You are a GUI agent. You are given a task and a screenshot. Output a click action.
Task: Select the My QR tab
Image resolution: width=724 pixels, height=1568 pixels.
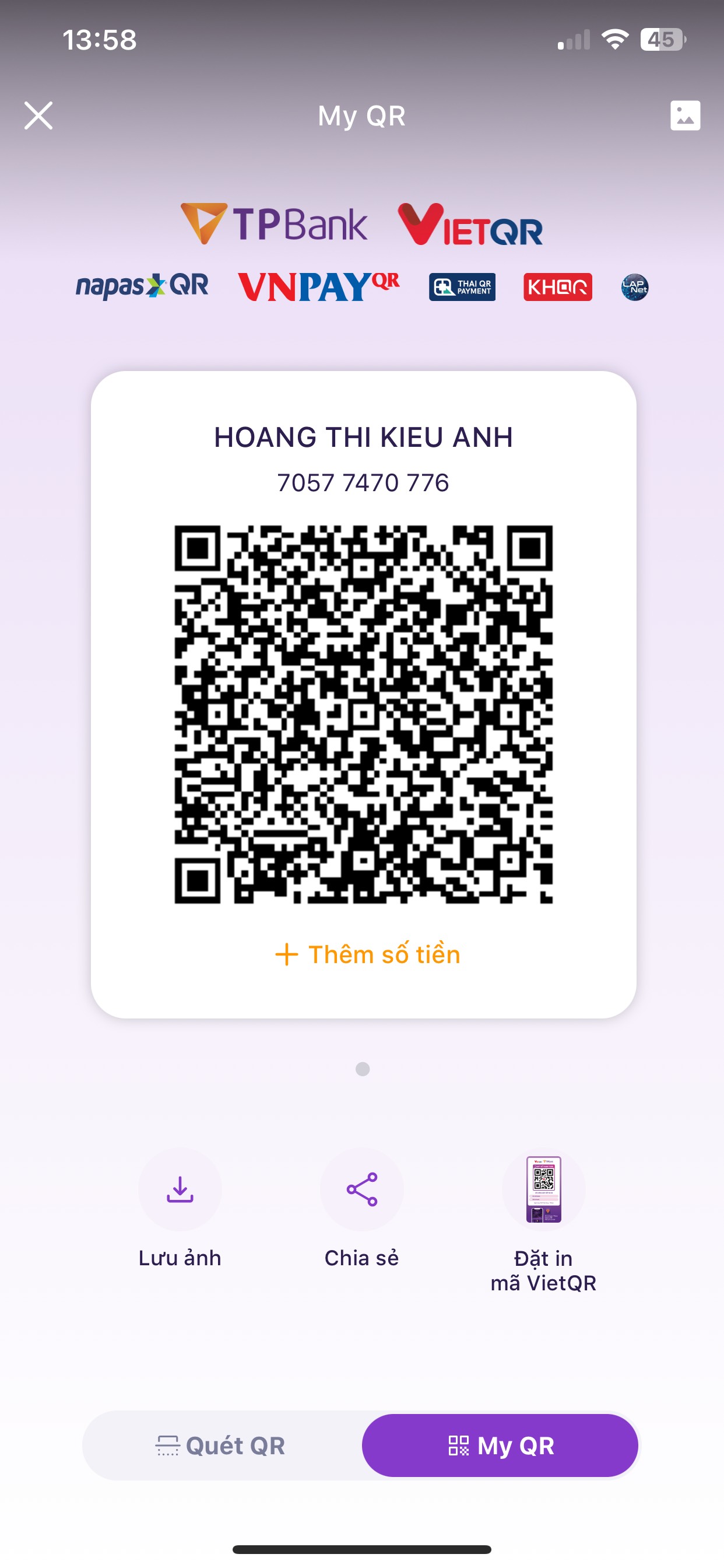click(x=500, y=1445)
